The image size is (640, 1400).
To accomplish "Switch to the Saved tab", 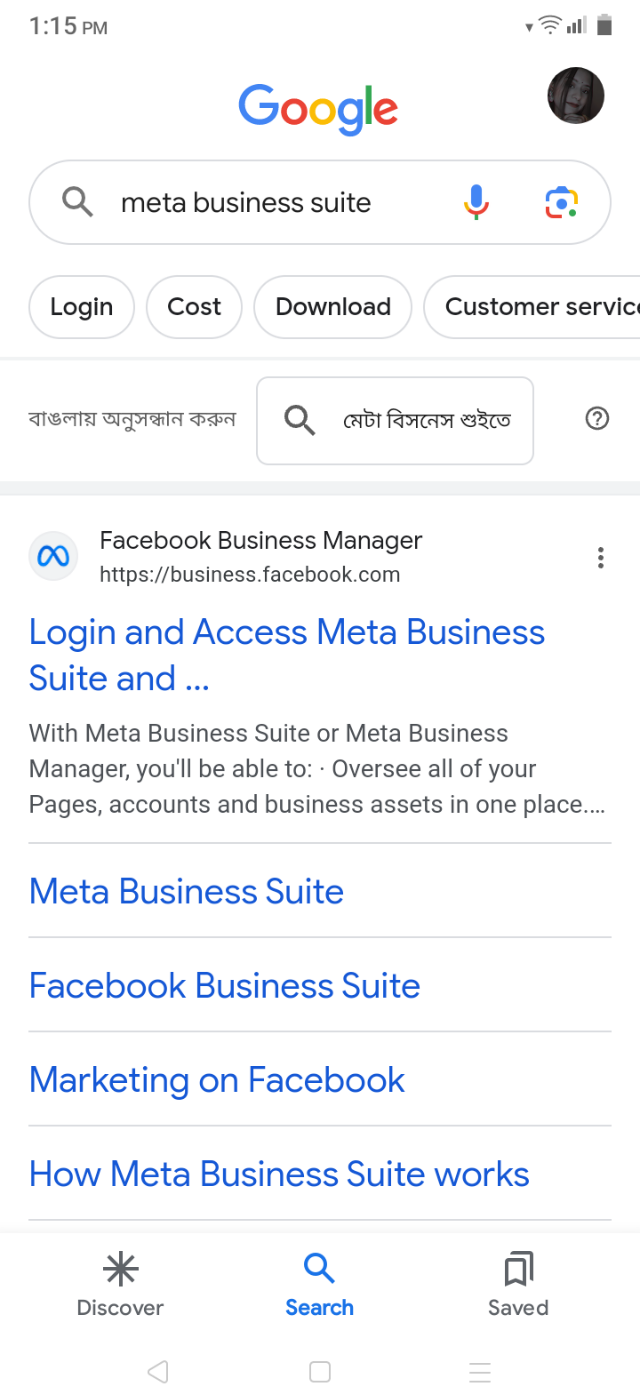I will click(x=518, y=1285).
